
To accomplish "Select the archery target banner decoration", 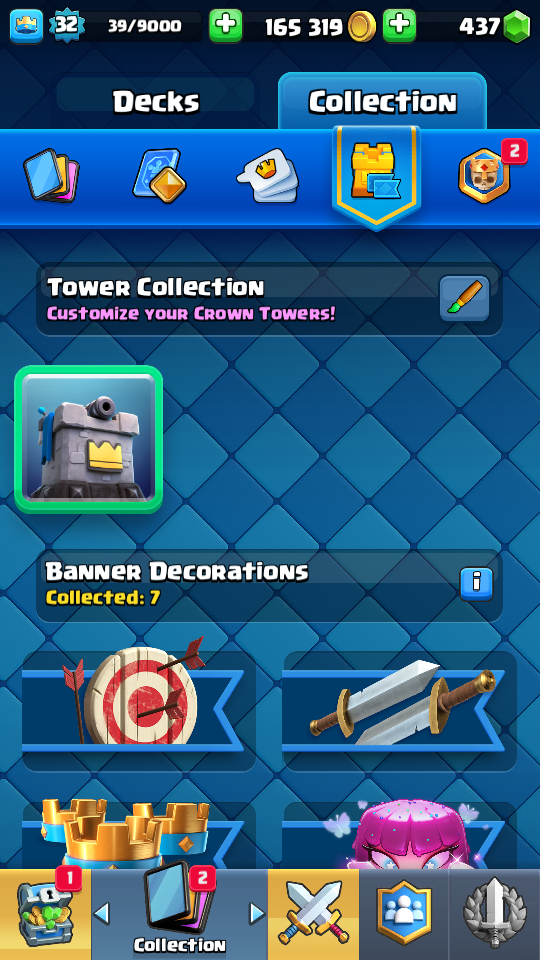I will point(138,710).
